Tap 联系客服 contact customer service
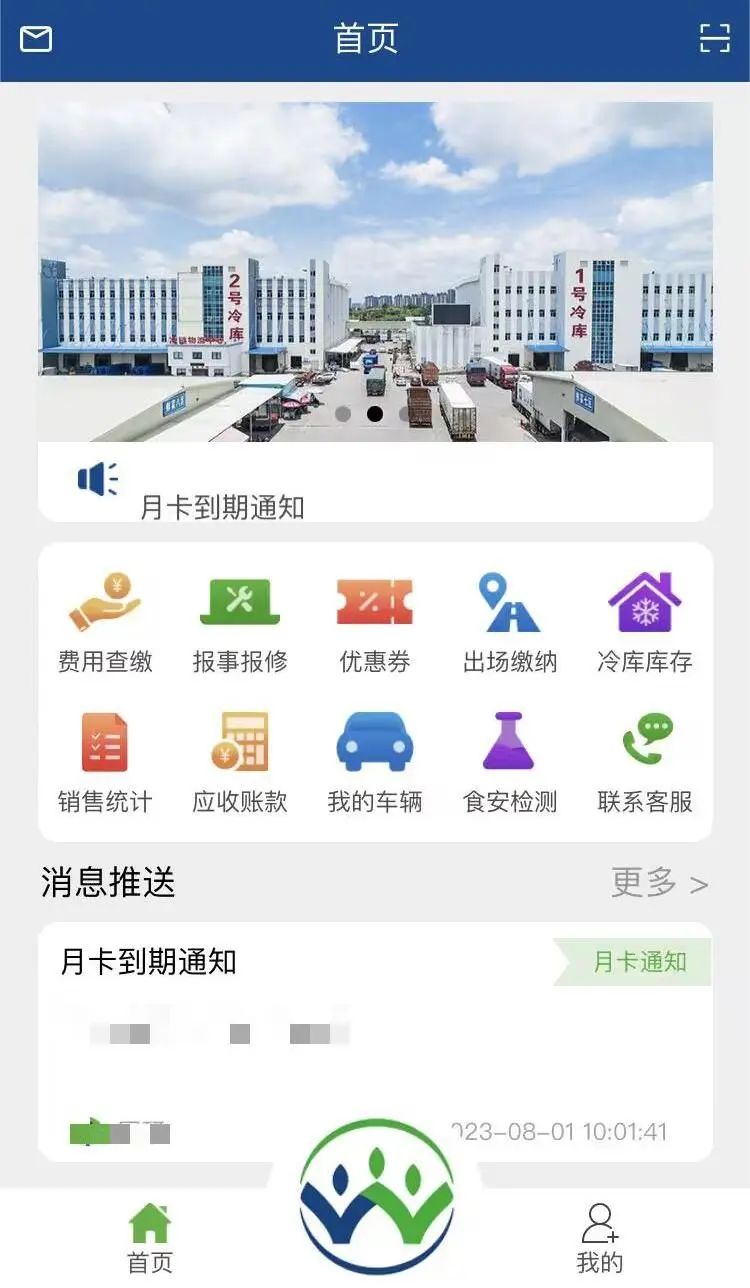 tap(645, 762)
